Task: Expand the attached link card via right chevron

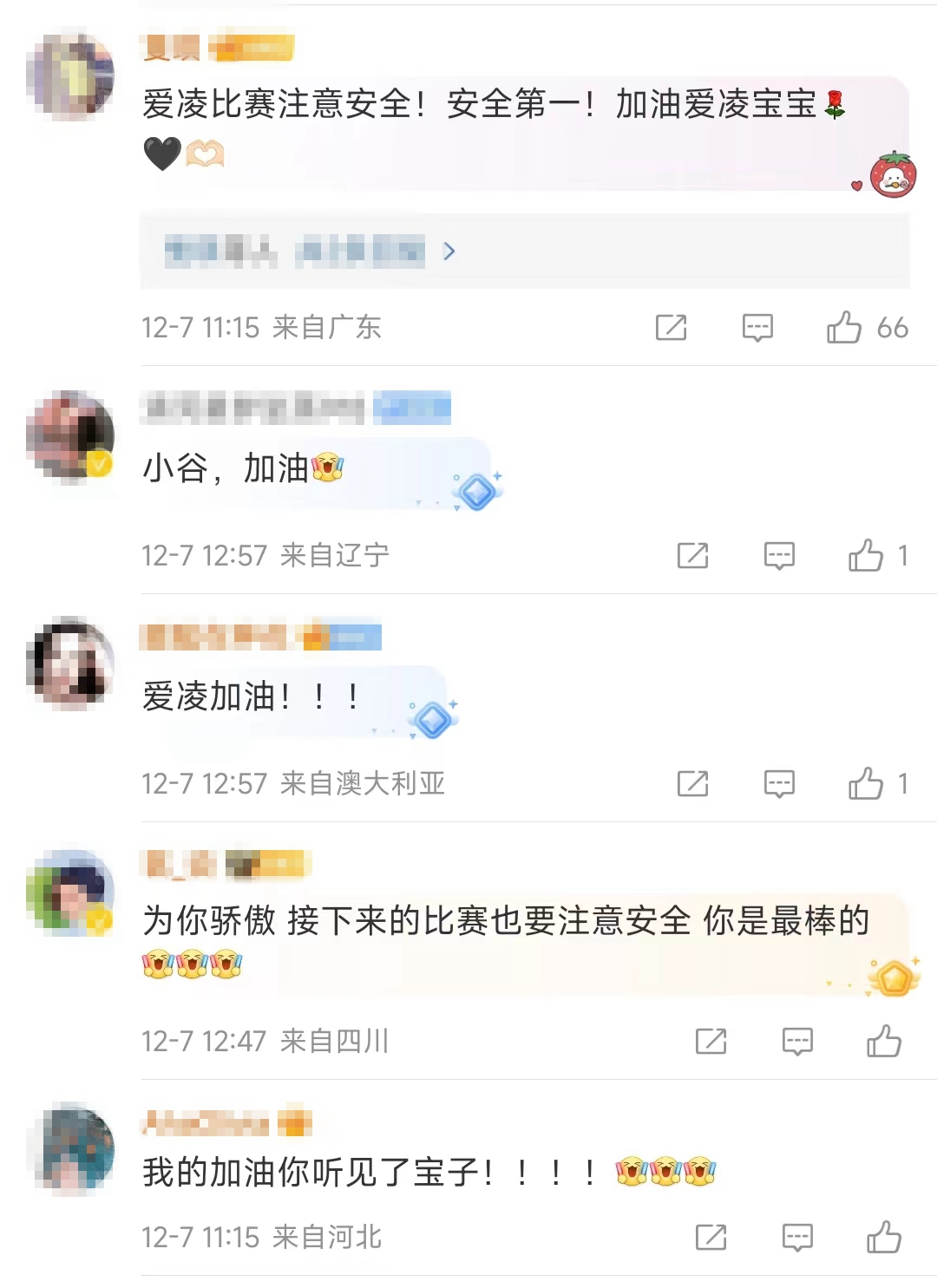Action: tap(450, 252)
